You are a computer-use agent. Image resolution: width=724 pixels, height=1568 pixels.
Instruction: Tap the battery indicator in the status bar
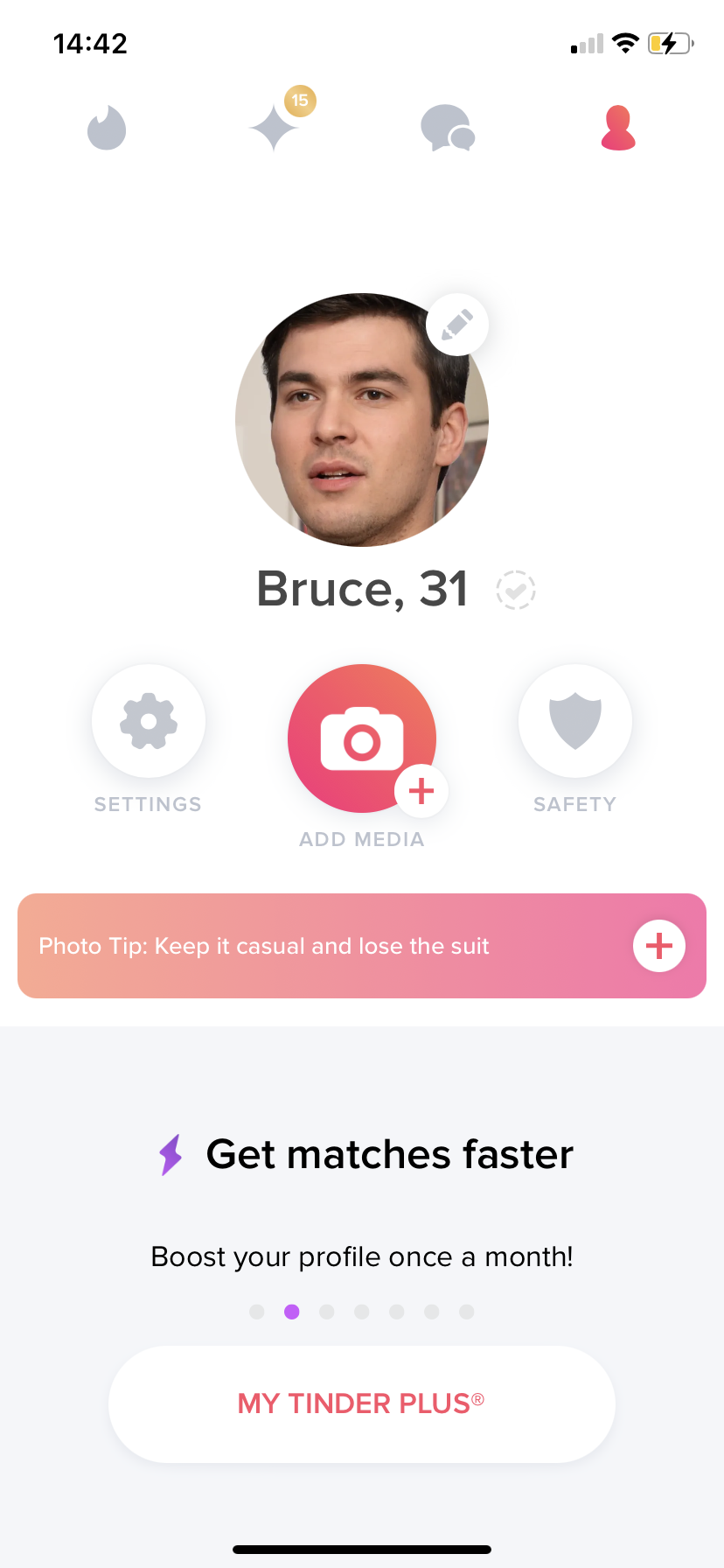point(668,42)
